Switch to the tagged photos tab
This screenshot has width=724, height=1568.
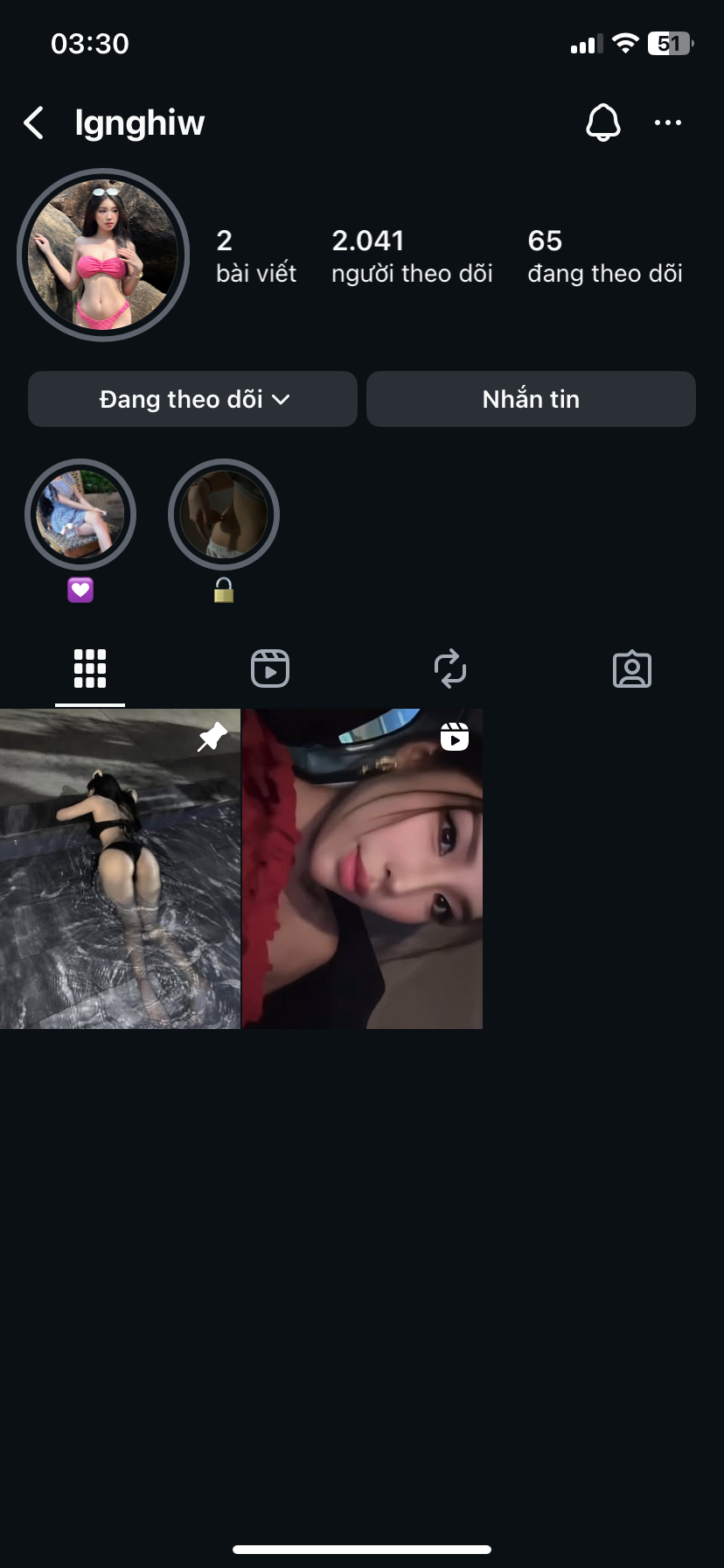632,669
